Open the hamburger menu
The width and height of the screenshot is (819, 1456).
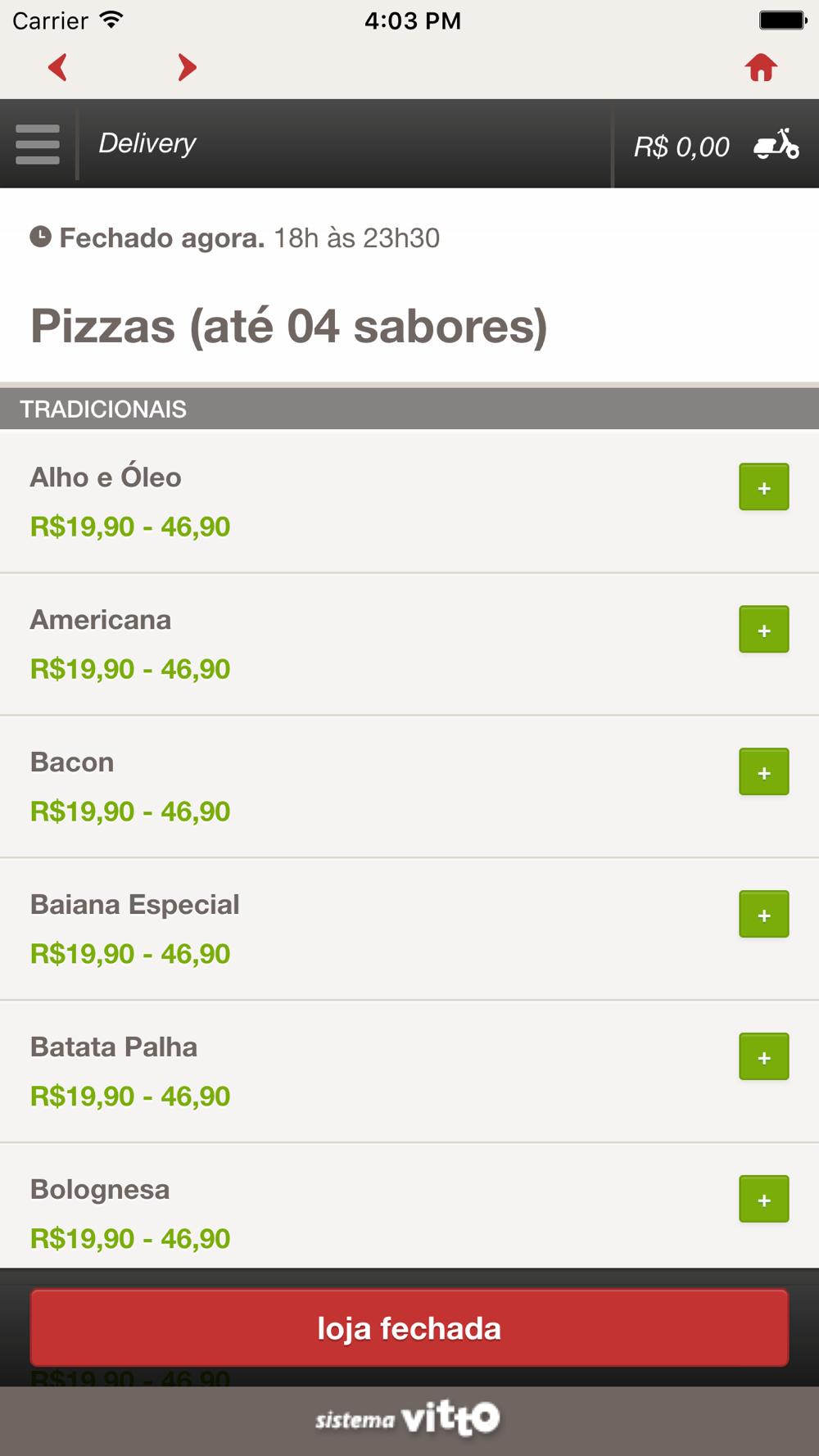(38, 144)
